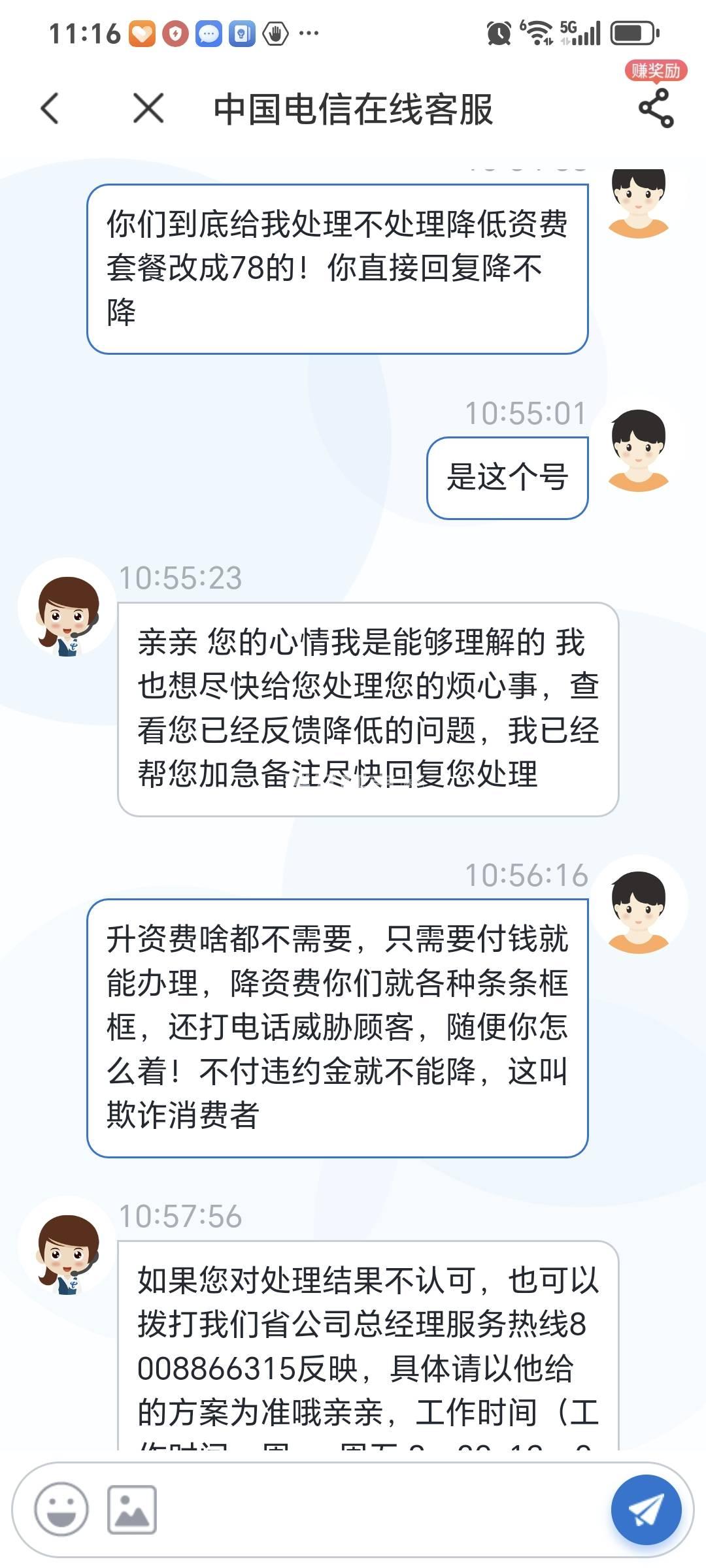Screen dimensions: 706x1568
Task: Open the emoji picker
Action: 61,1509
